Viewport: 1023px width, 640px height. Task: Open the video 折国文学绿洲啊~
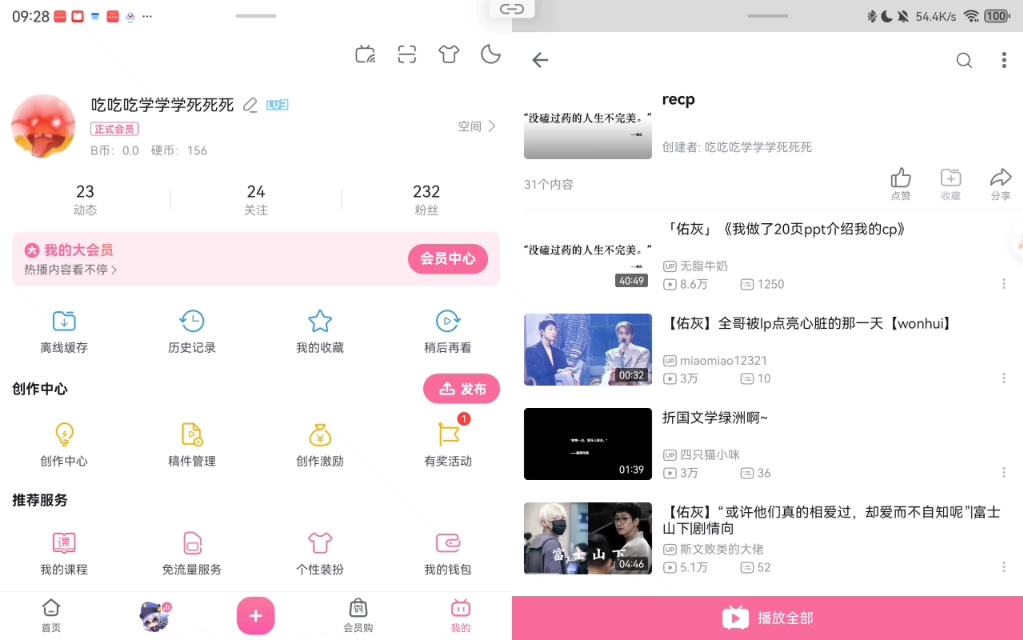click(715, 417)
